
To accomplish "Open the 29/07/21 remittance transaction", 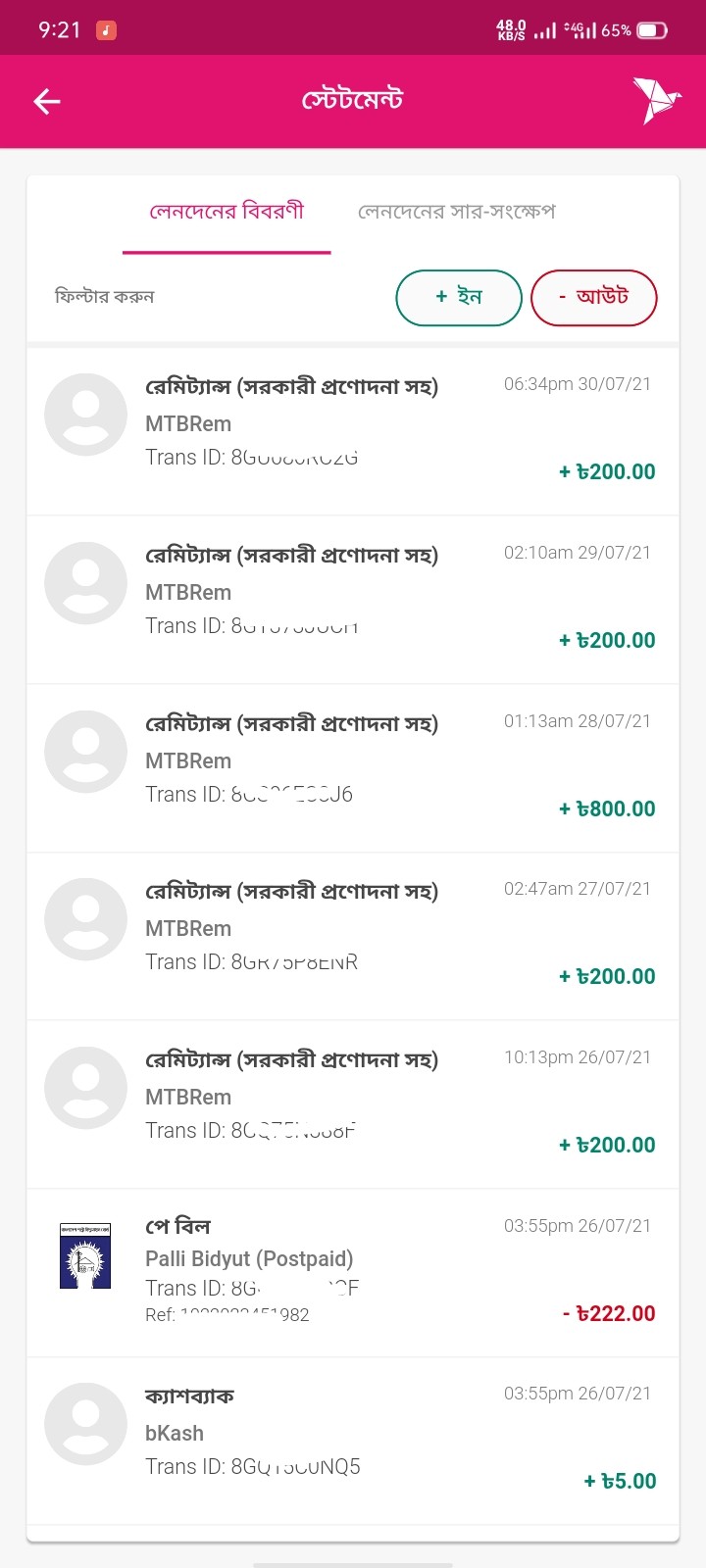I will pyautogui.click(x=353, y=600).
